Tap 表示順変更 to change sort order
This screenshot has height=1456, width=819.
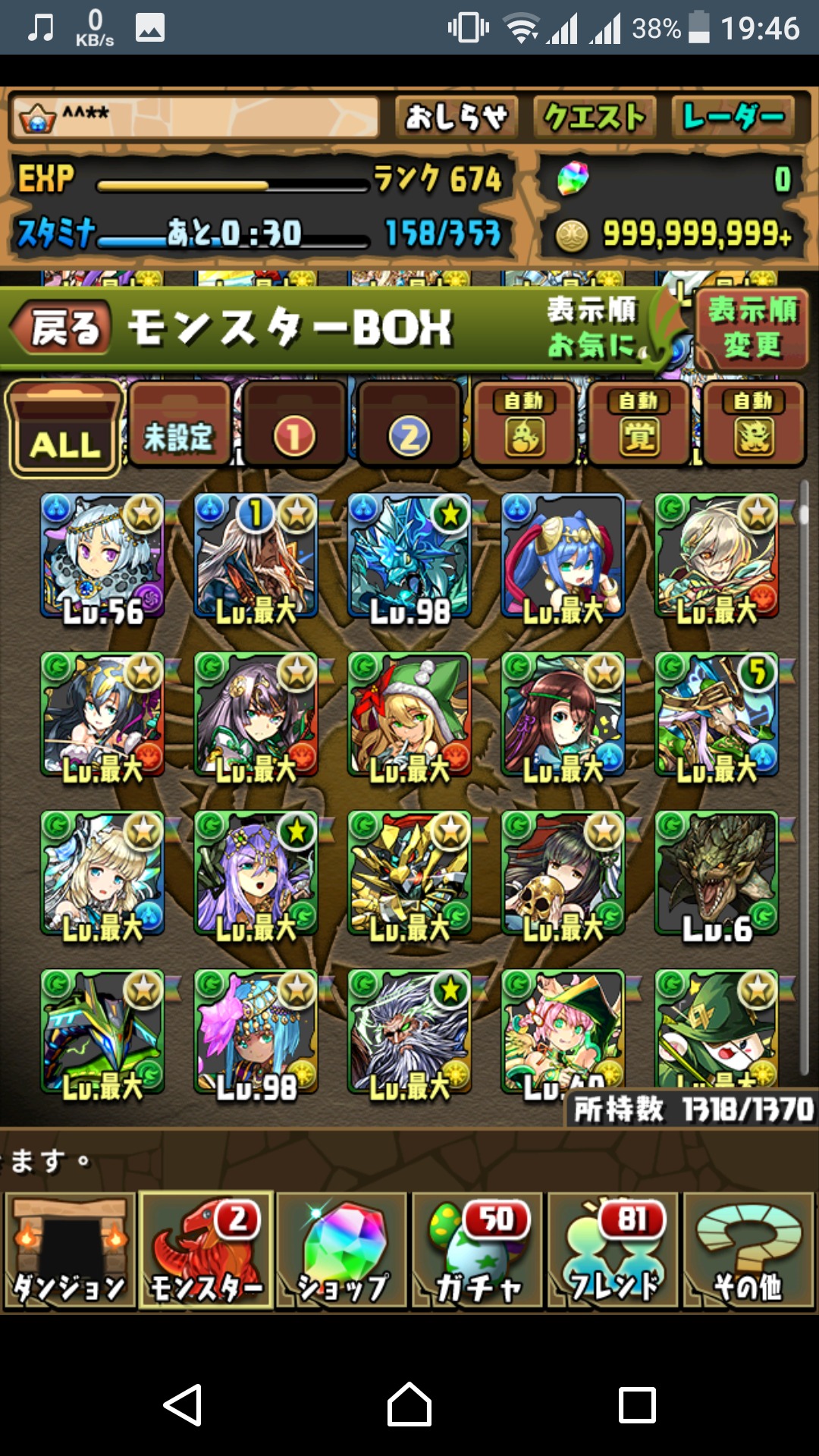752,328
